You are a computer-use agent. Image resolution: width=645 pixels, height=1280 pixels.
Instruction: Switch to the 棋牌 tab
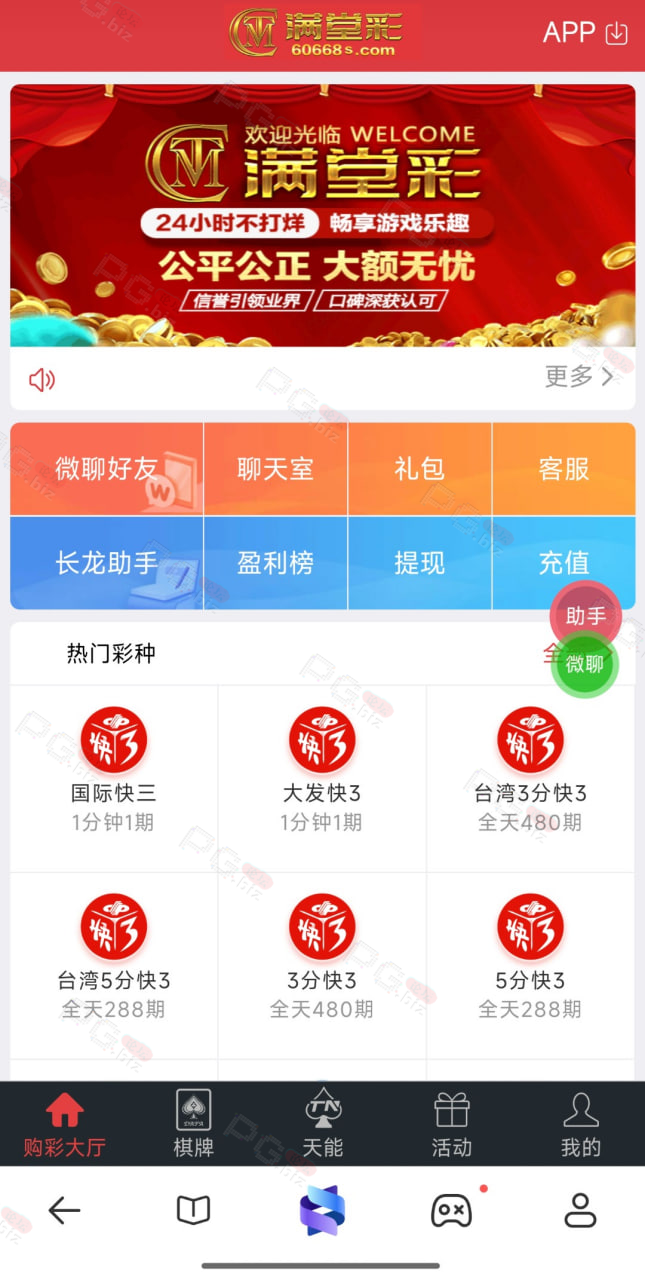coord(193,1123)
